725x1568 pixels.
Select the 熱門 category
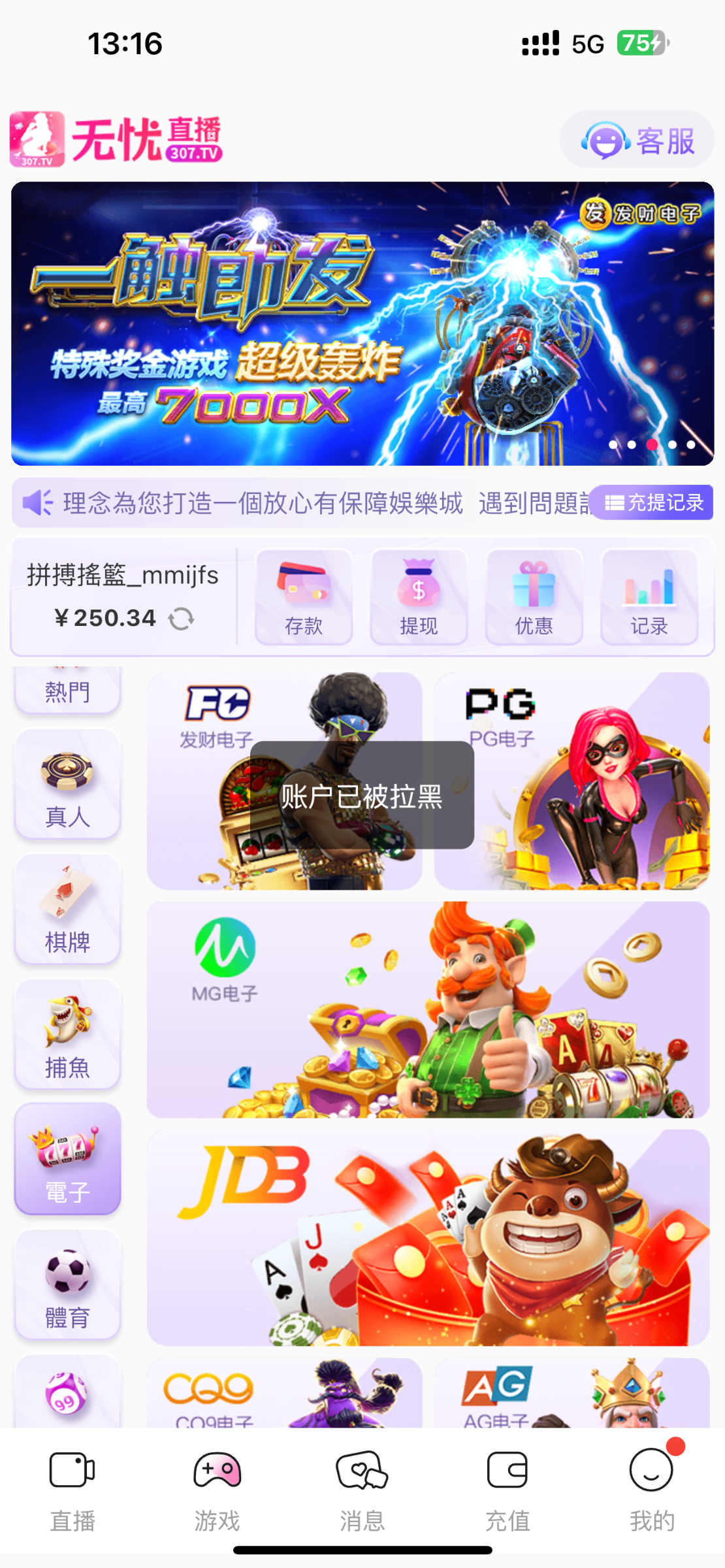[67, 691]
